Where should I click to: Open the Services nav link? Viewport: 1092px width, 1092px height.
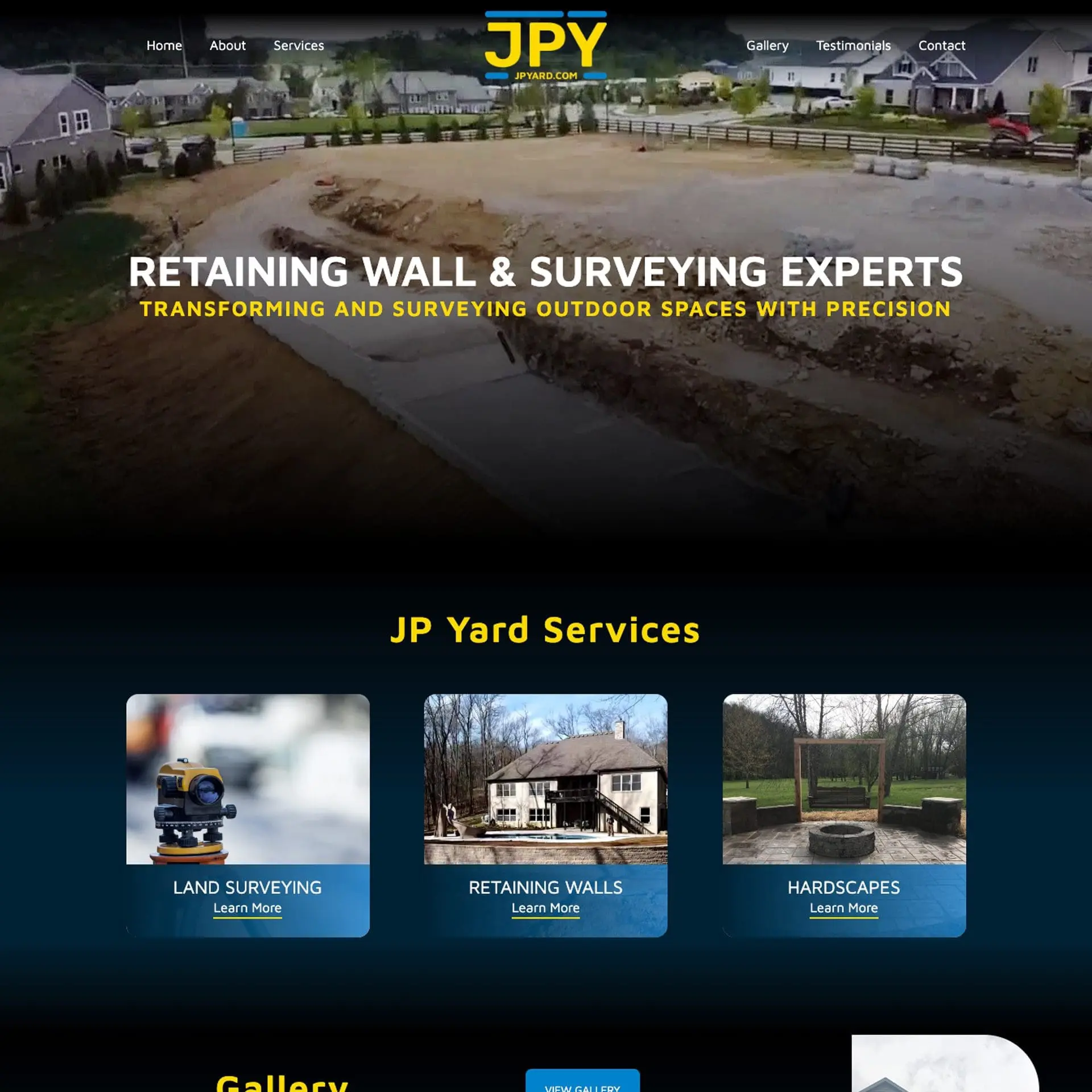coord(299,45)
